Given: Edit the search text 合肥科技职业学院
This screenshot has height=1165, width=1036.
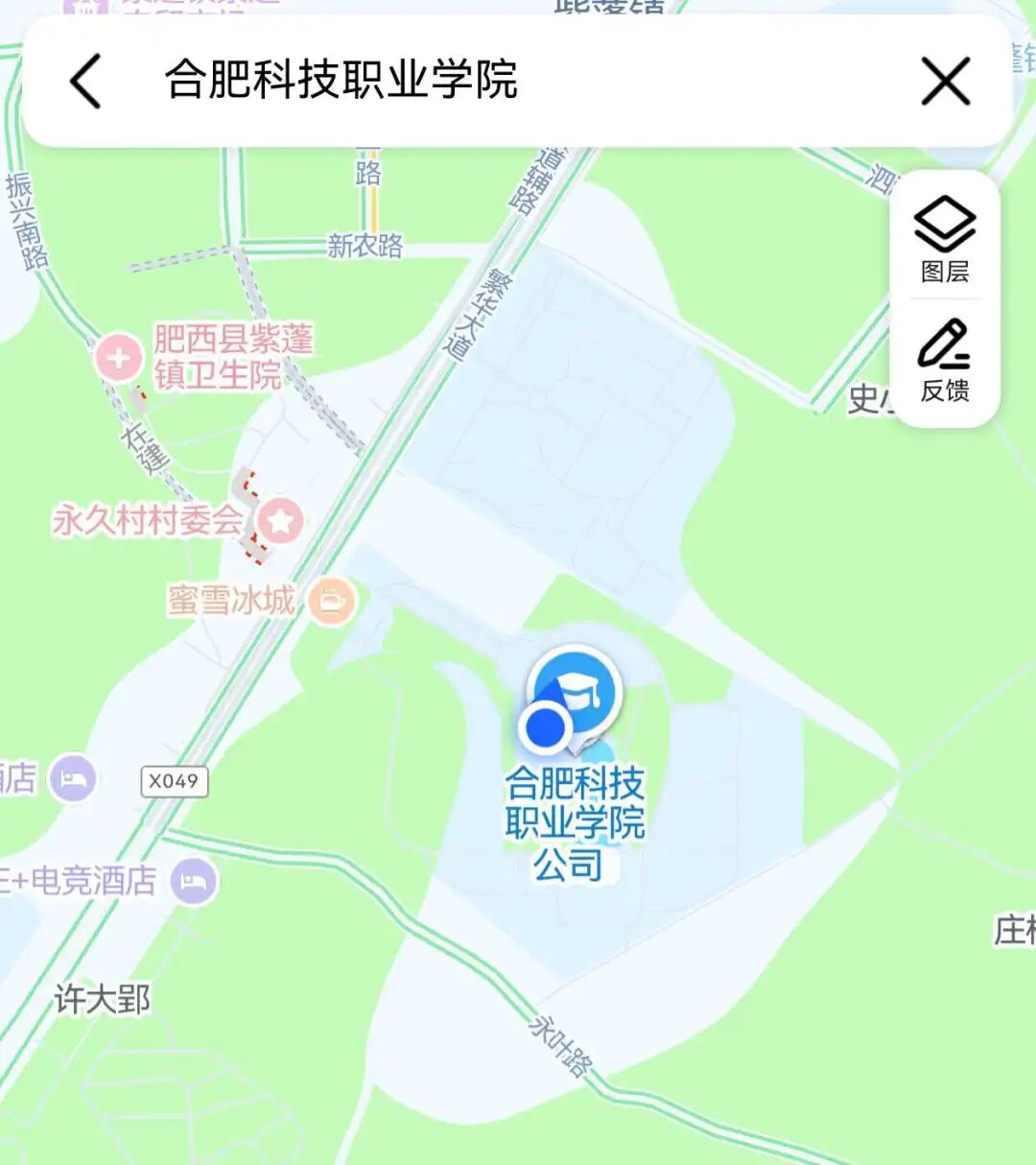Looking at the screenshot, I should click(341, 80).
